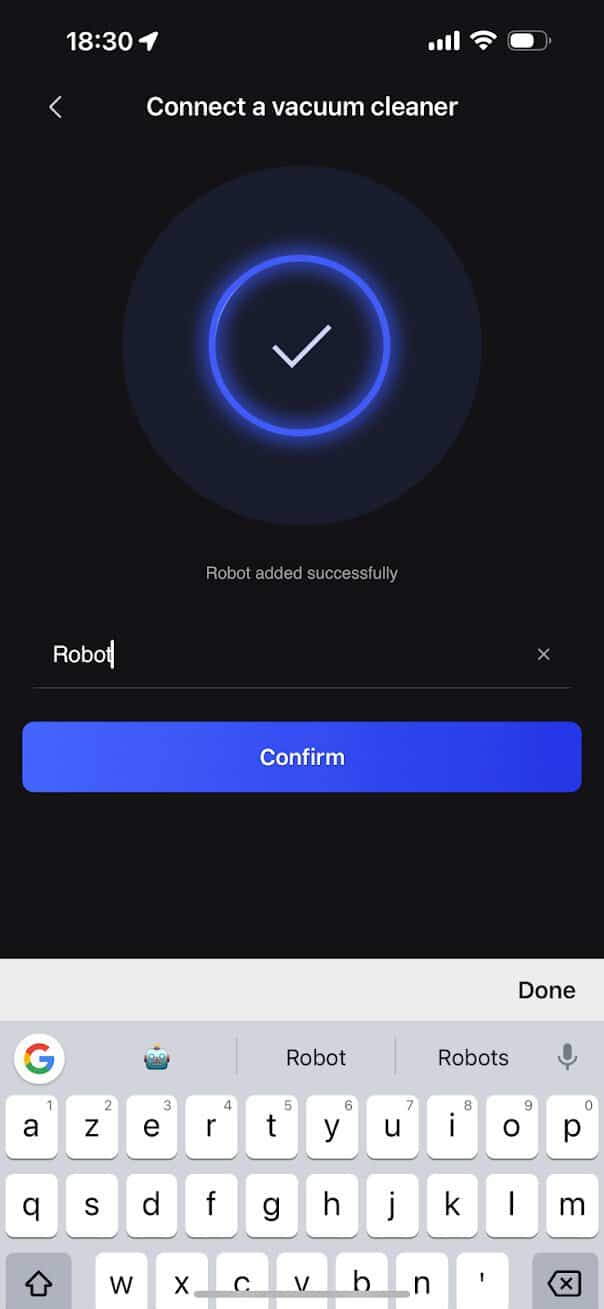The height and width of the screenshot is (1309, 604).
Task: Choose the "Robots" word suggestion
Action: 473,1057
